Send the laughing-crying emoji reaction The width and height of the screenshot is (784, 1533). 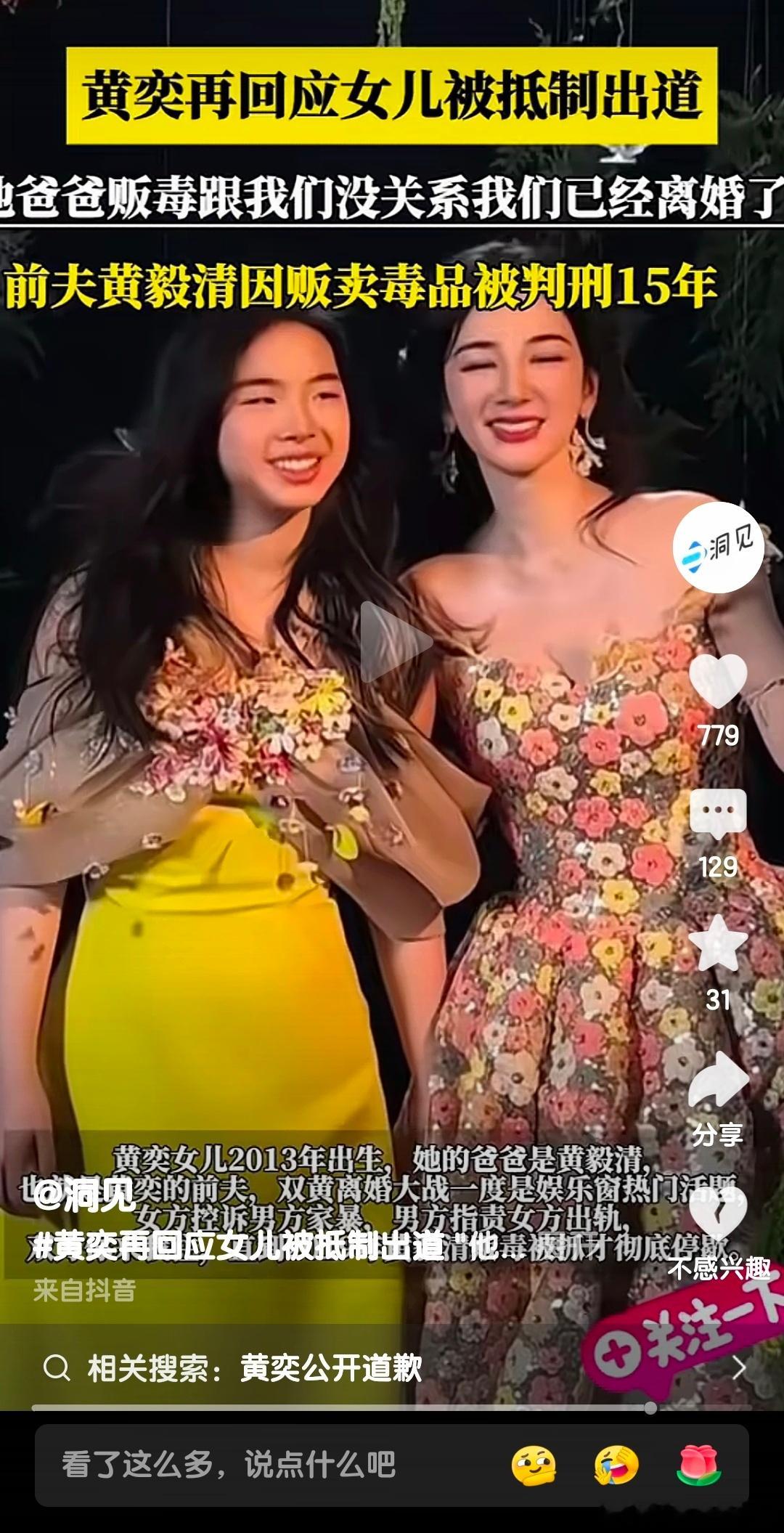(x=616, y=1465)
